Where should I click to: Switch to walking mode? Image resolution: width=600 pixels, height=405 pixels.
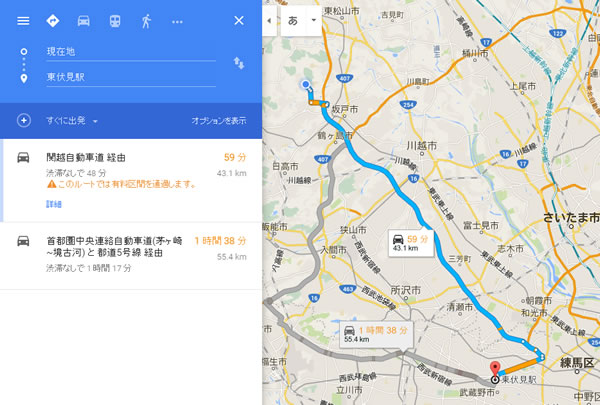tap(146, 20)
